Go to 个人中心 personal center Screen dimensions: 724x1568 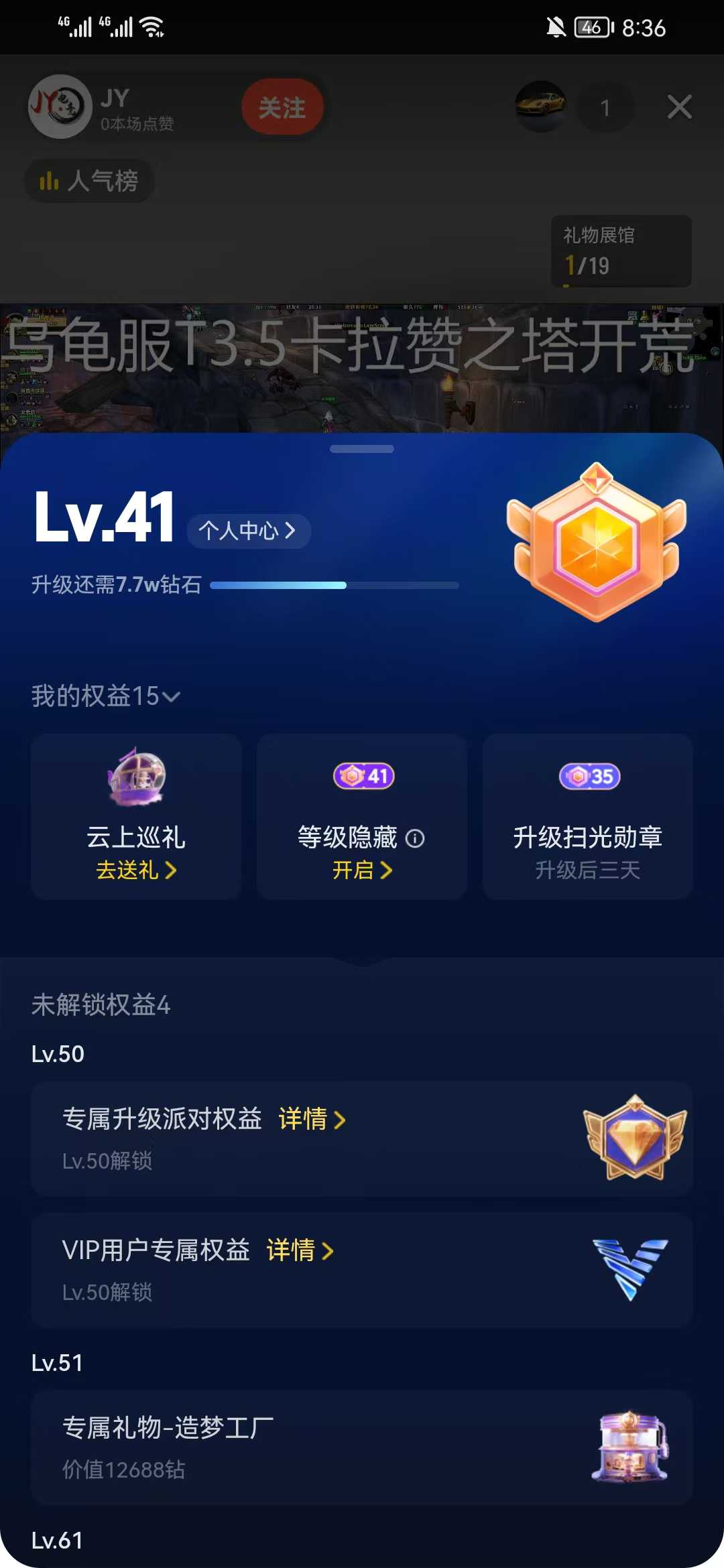coord(248,531)
